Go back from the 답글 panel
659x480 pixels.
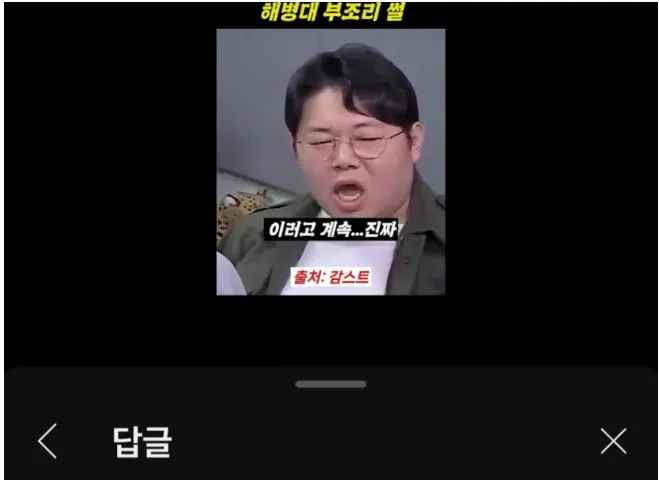tap(47, 441)
